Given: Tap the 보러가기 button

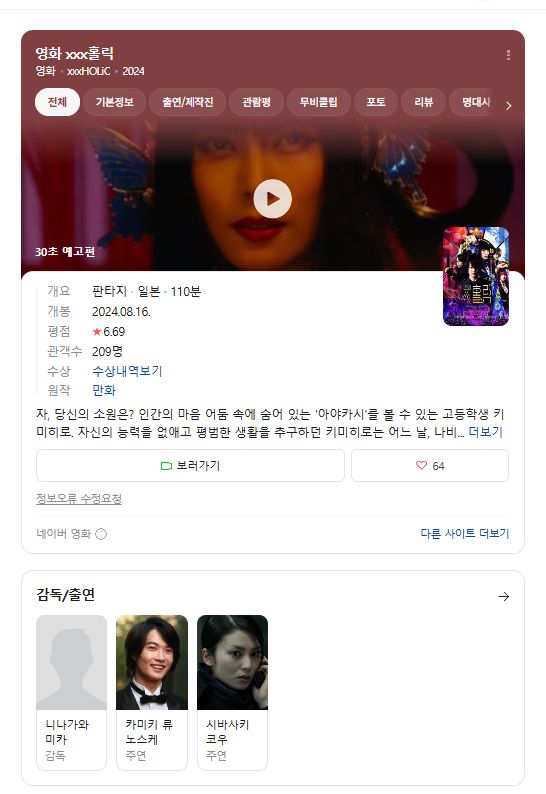Looking at the screenshot, I should click(x=190, y=465).
